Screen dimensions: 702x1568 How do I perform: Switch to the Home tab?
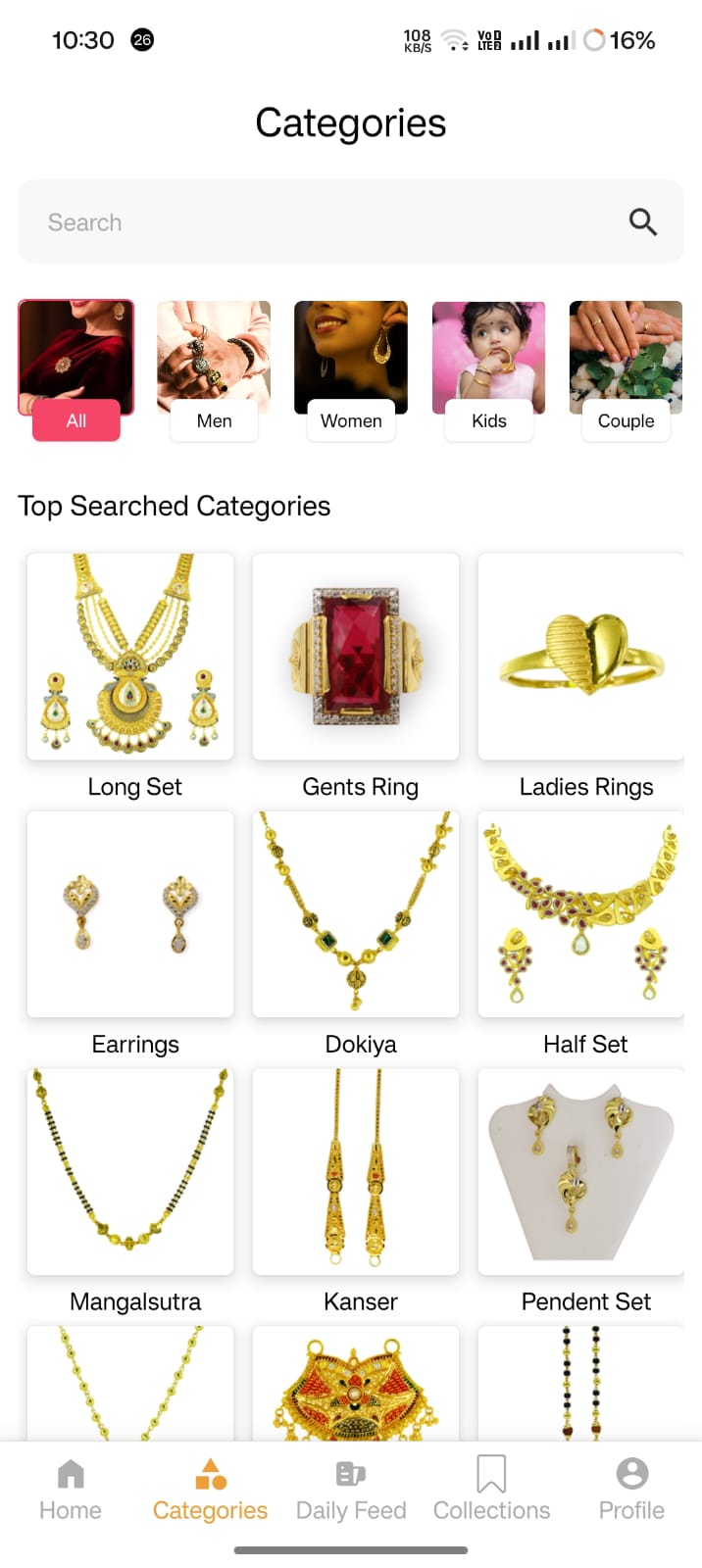tap(71, 1490)
